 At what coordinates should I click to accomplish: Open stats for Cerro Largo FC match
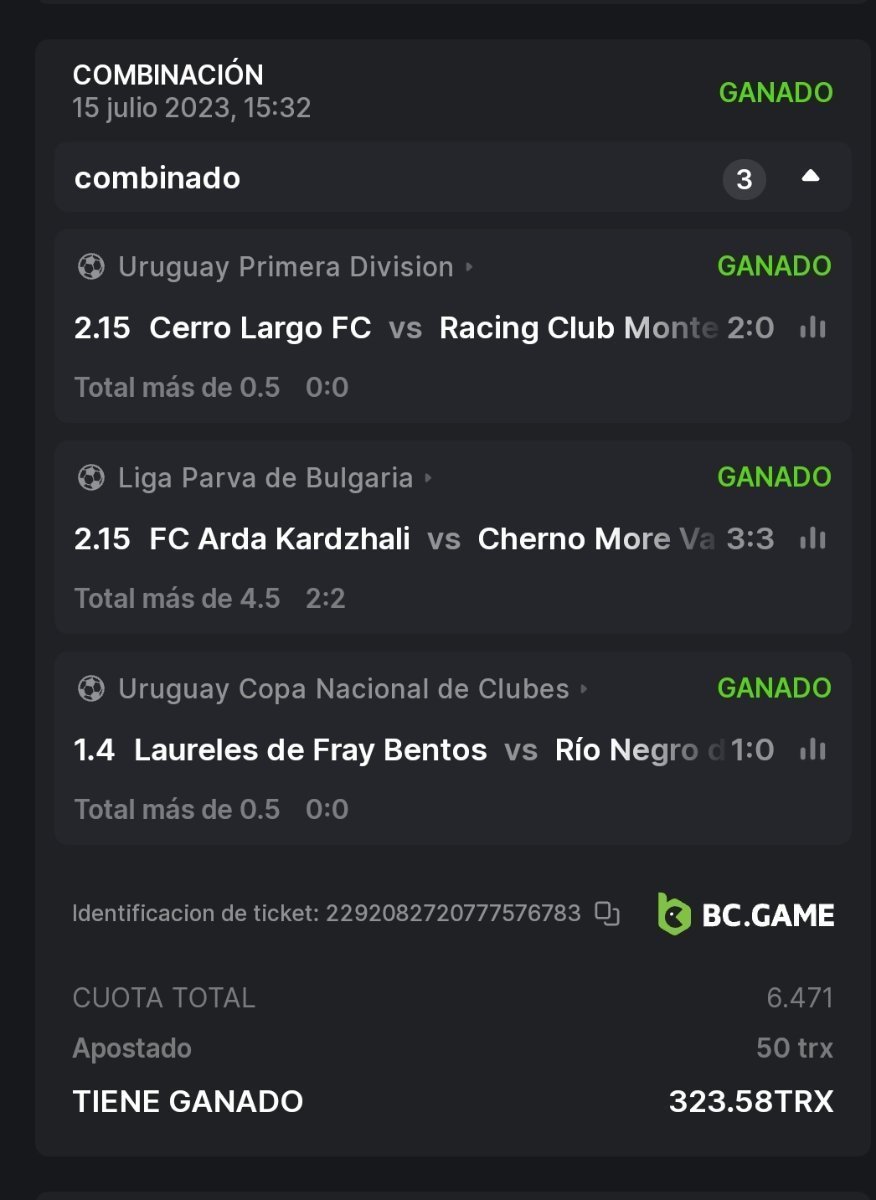coord(813,328)
